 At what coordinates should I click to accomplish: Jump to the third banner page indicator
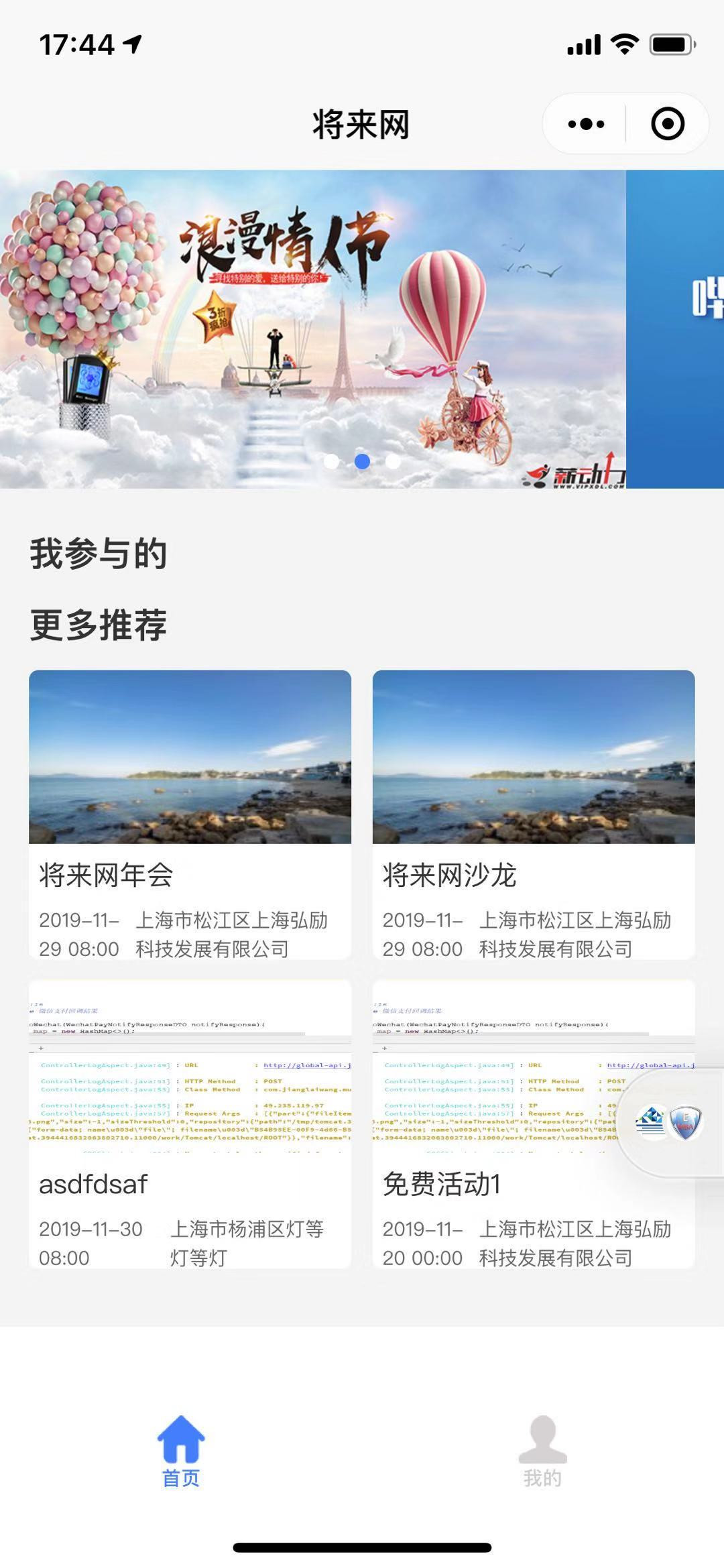coord(394,461)
